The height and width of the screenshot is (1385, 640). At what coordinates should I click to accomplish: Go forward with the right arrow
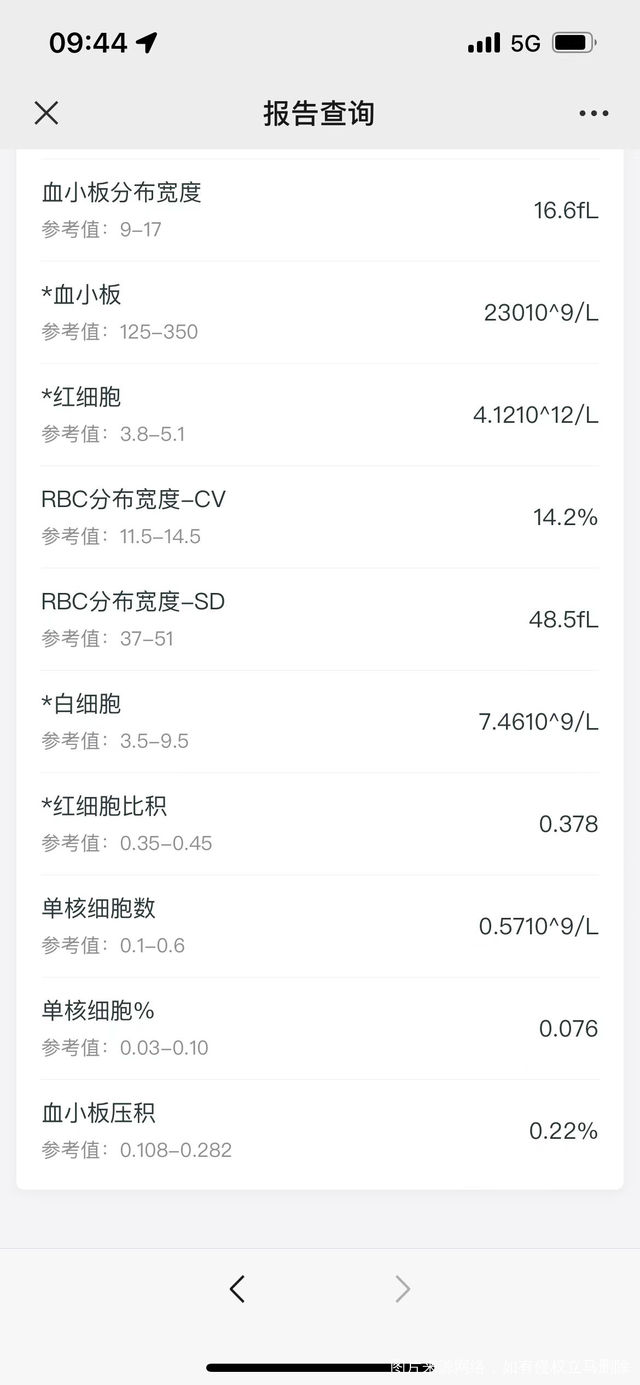coord(402,1290)
